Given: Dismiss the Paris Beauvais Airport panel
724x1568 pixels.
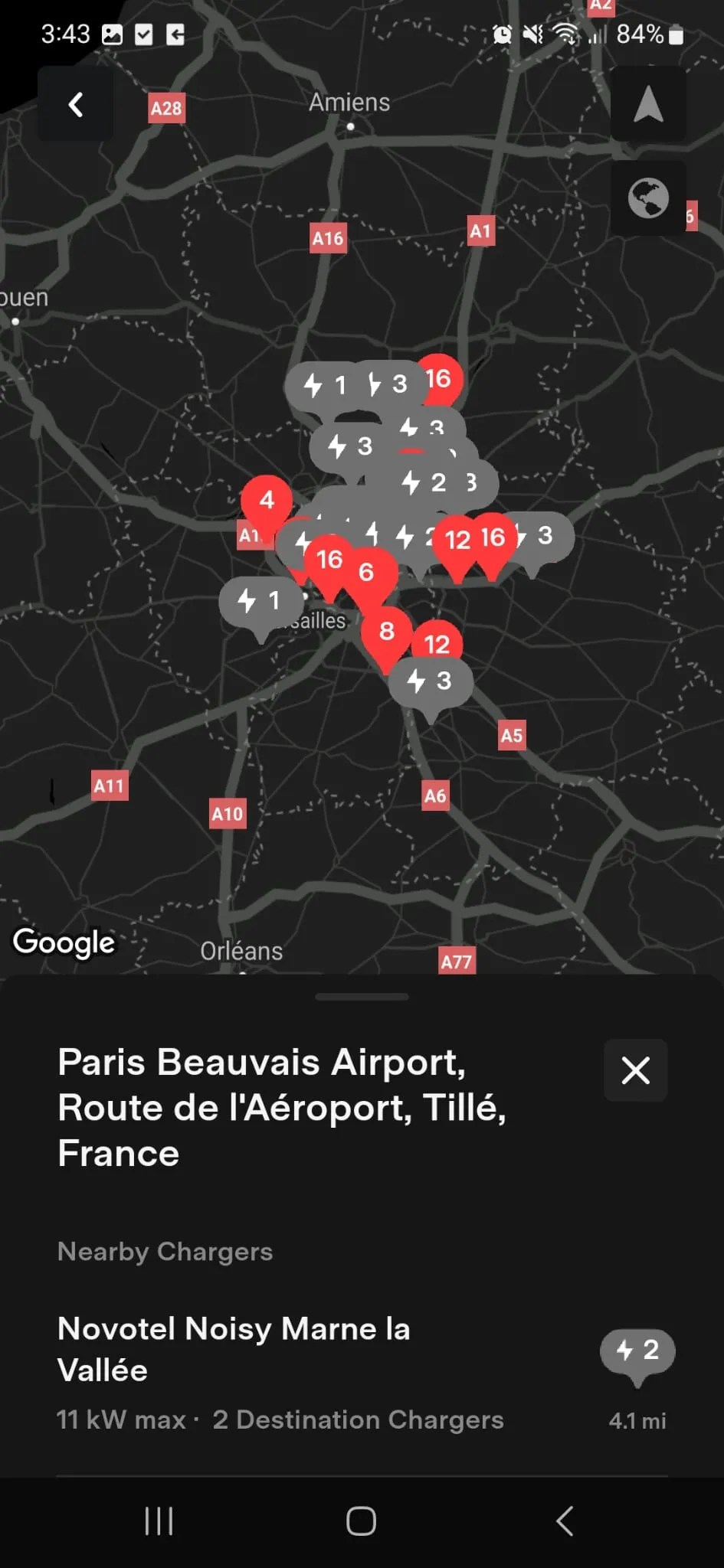Looking at the screenshot, I should coord(635,1071).
